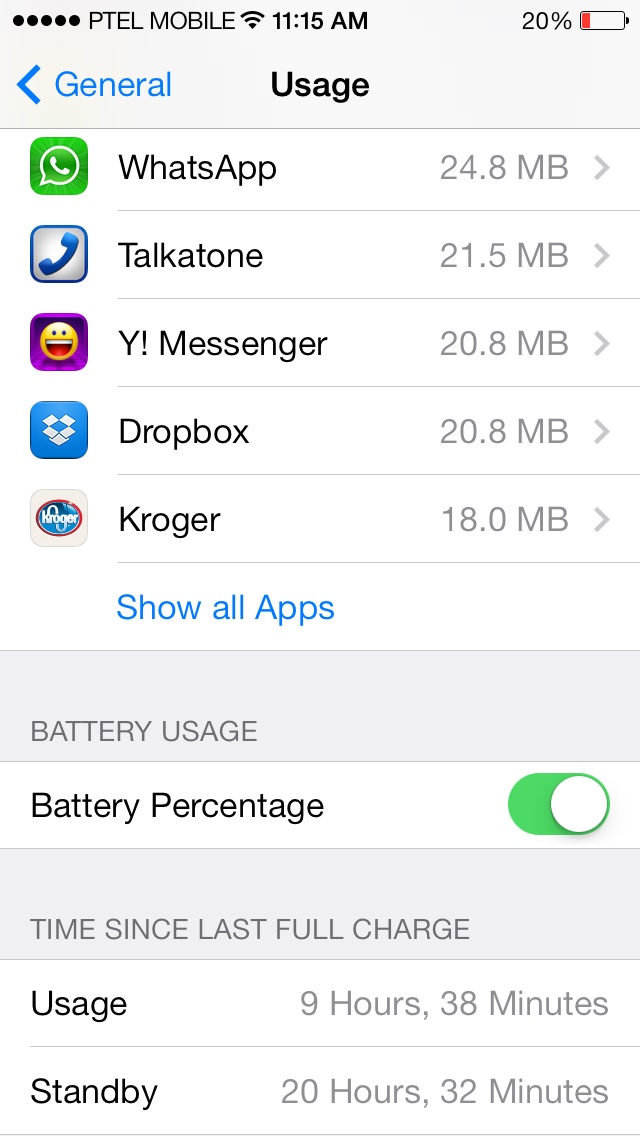Open Dropbox storage details
Screen dimensions: 640x1136
click(x=320, y=431)
